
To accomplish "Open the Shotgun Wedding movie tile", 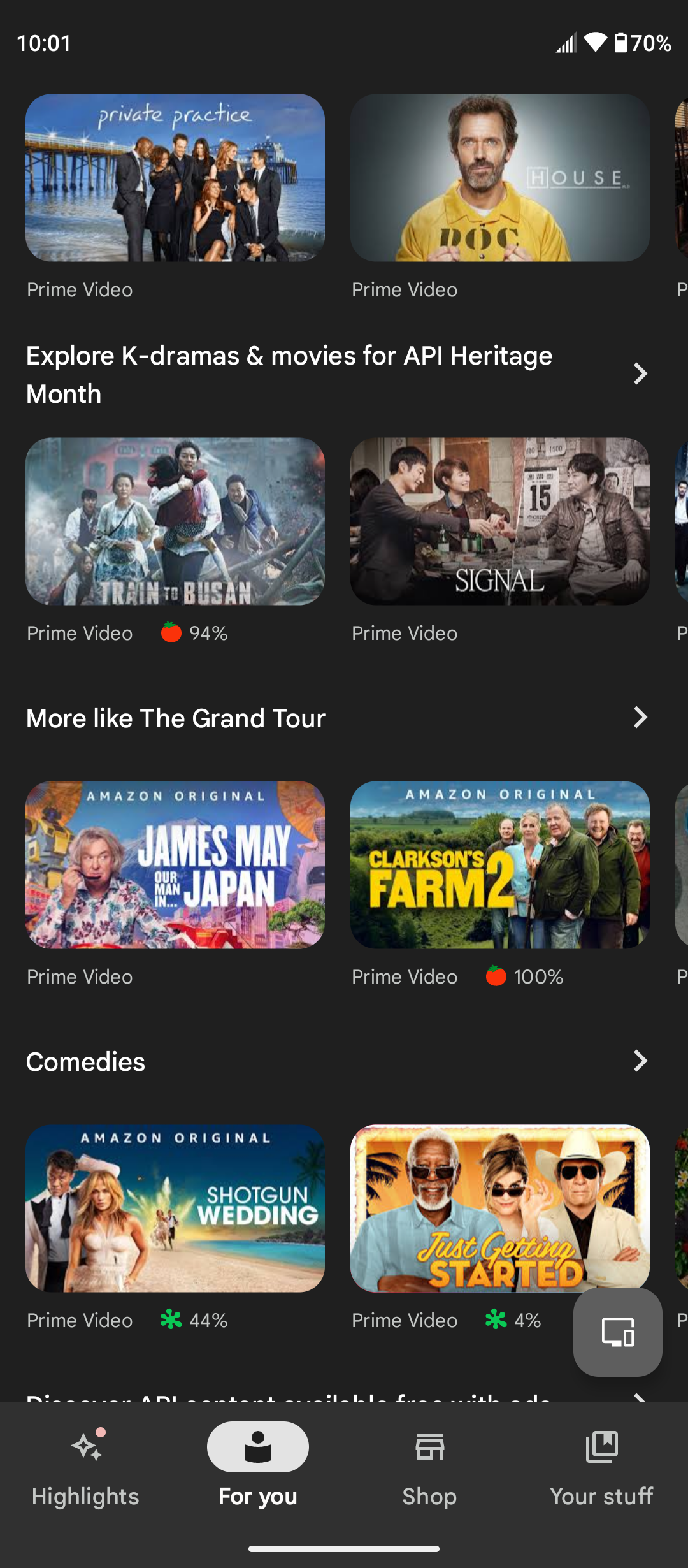I will click(x=175, y=1209).
